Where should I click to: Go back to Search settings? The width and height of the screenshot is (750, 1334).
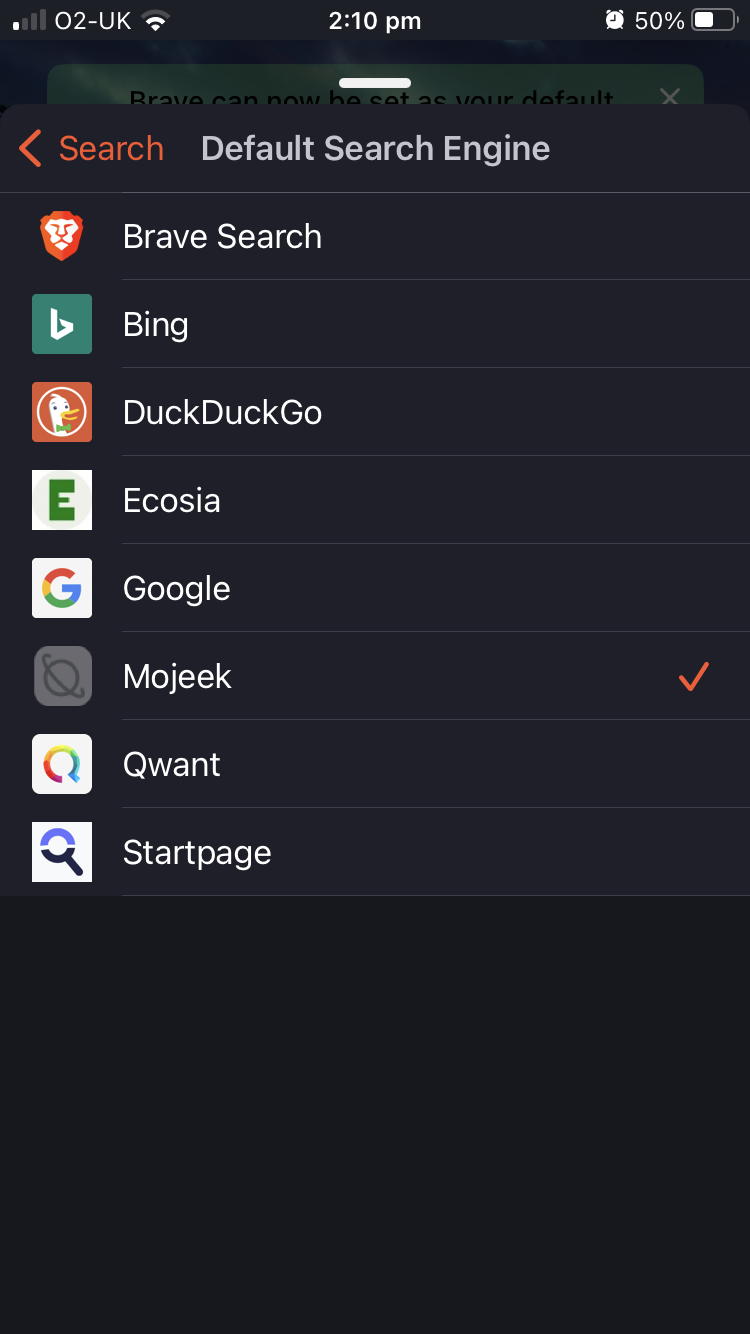(x=91, y=149)
